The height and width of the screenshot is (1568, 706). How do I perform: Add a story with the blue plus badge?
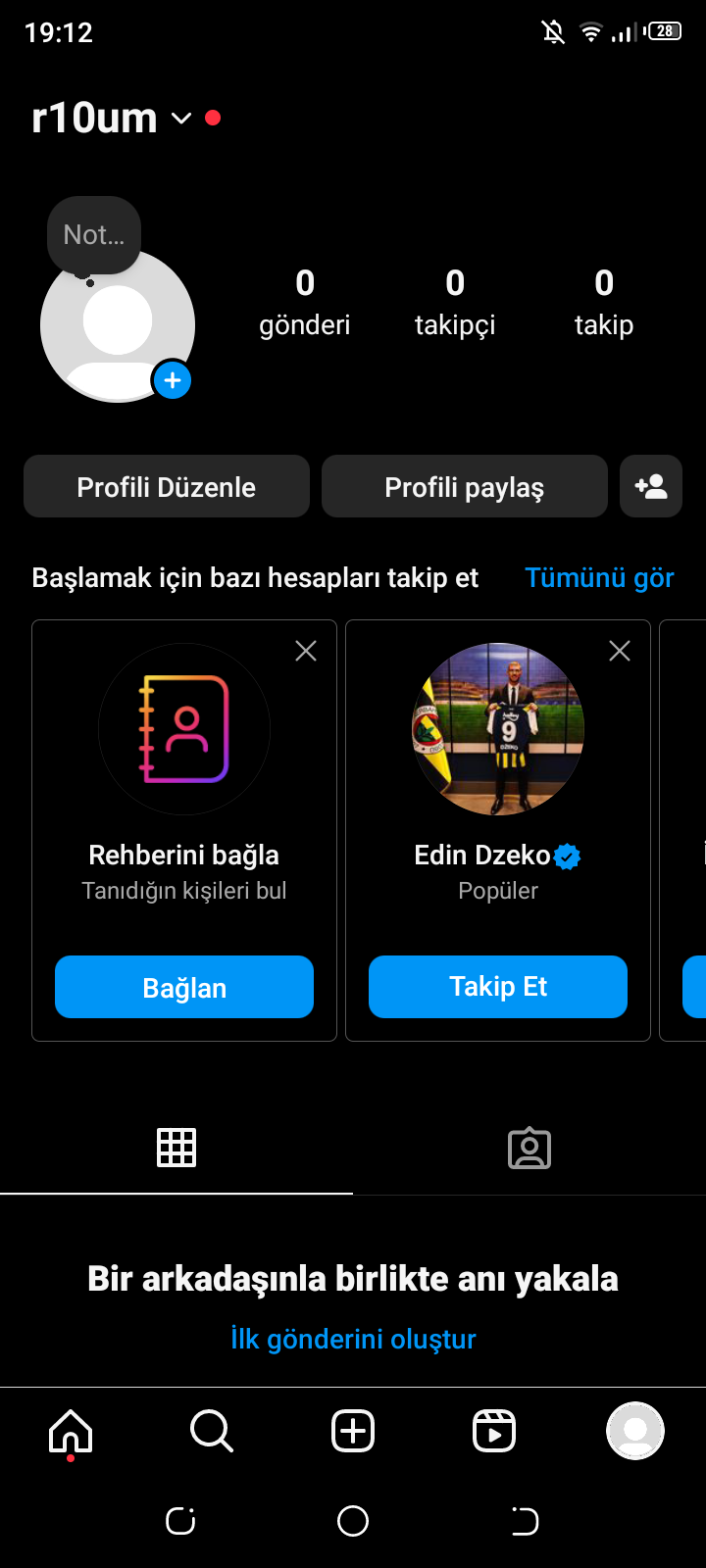[x=173, y=380]
